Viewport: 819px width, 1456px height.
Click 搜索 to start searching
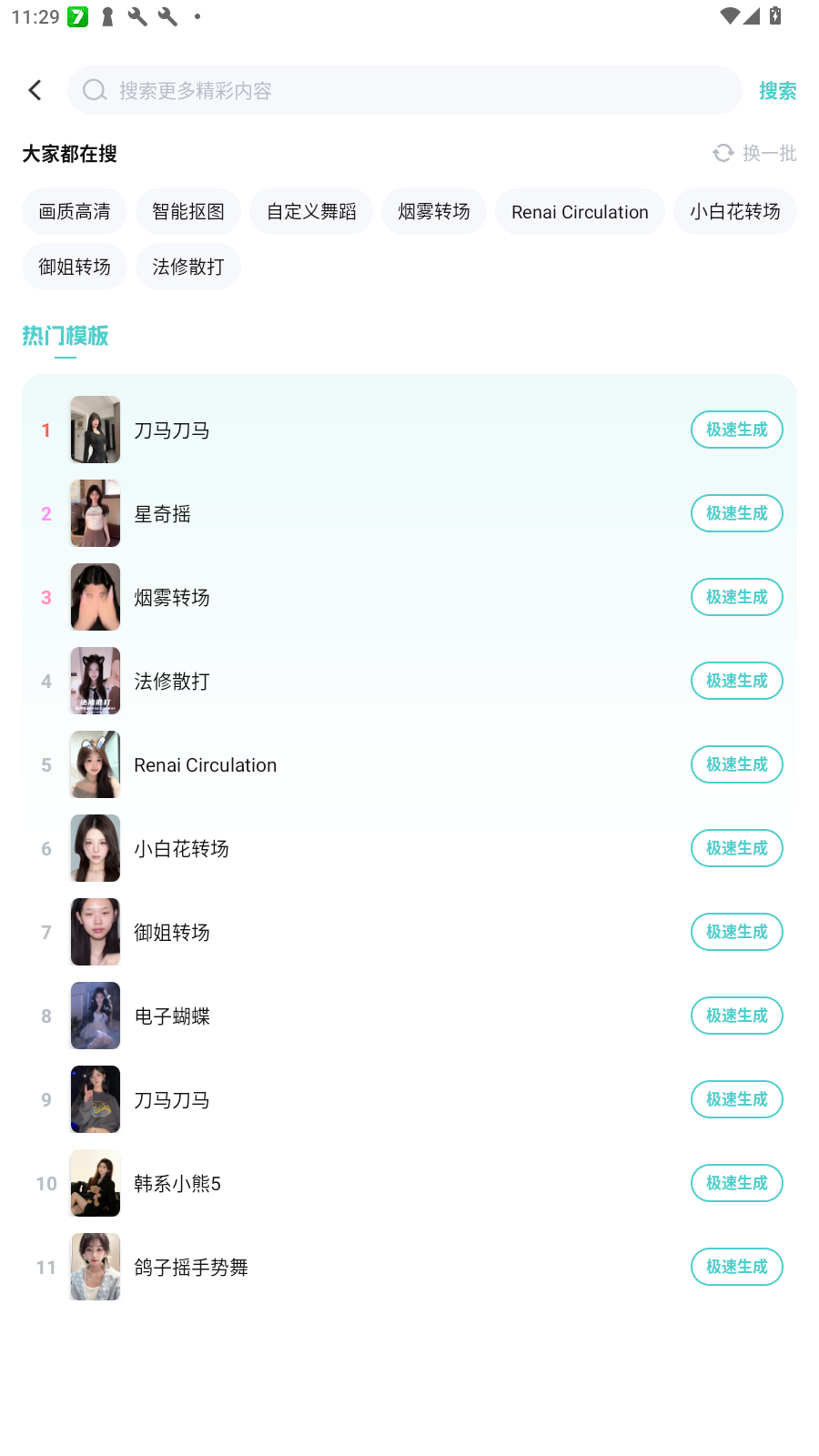click(x=777, y=90)
